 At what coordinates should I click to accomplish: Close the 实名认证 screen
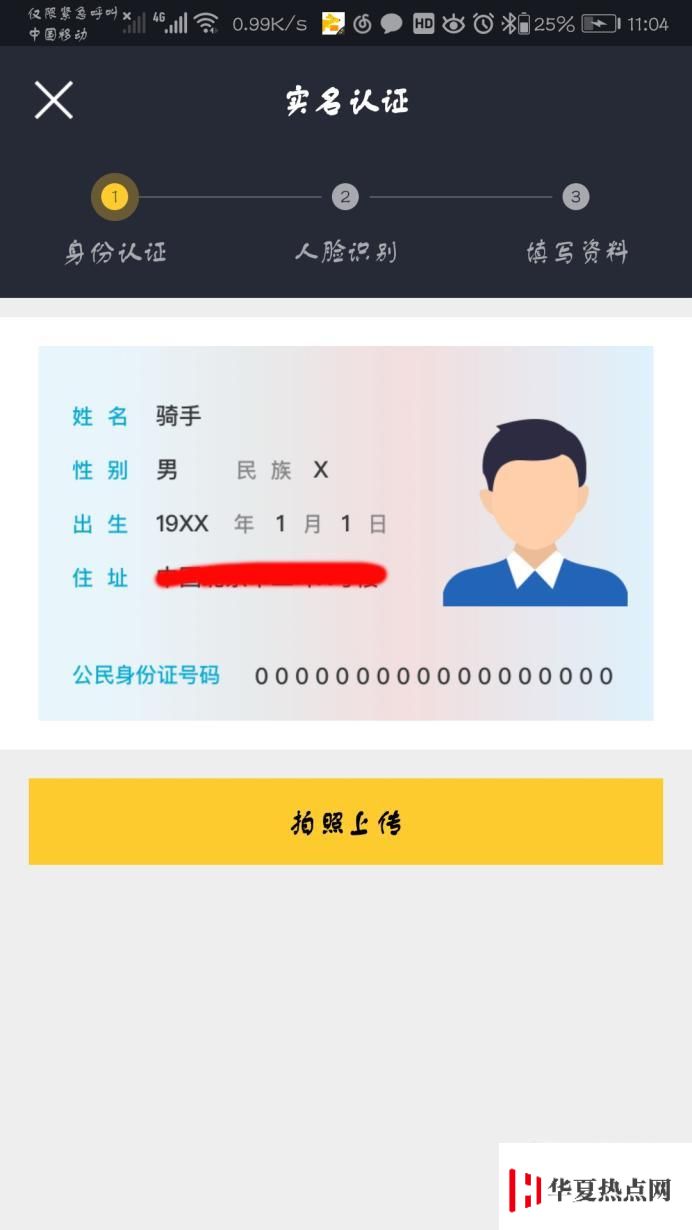pyautogui.click(x=54, y=100)
